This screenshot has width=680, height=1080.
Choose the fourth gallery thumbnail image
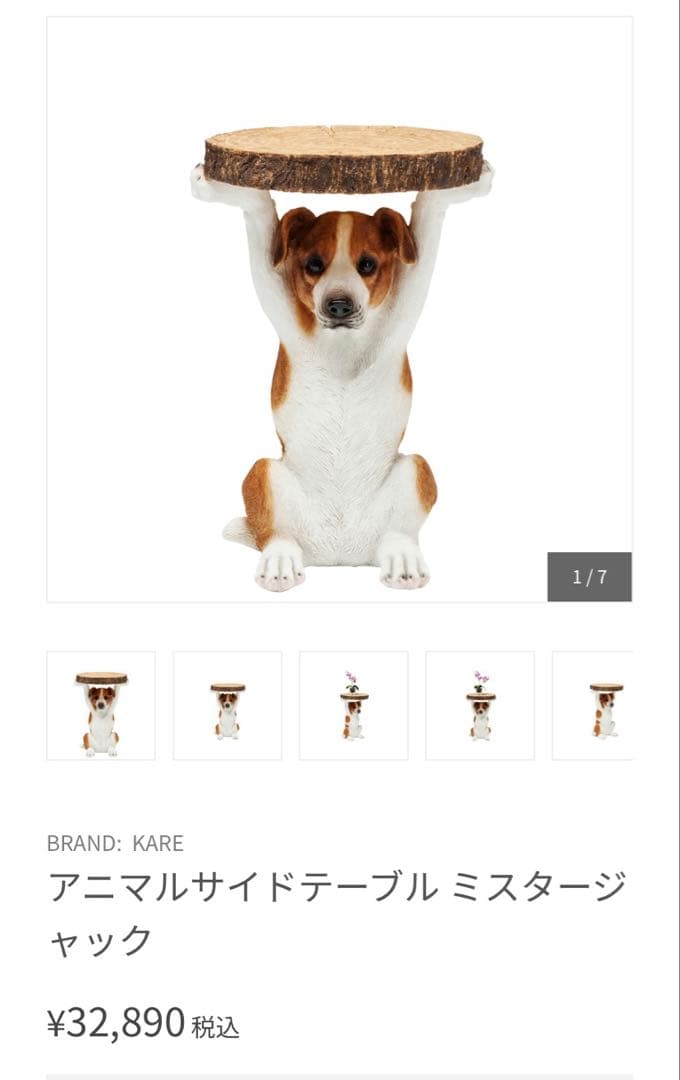point(480,705)
